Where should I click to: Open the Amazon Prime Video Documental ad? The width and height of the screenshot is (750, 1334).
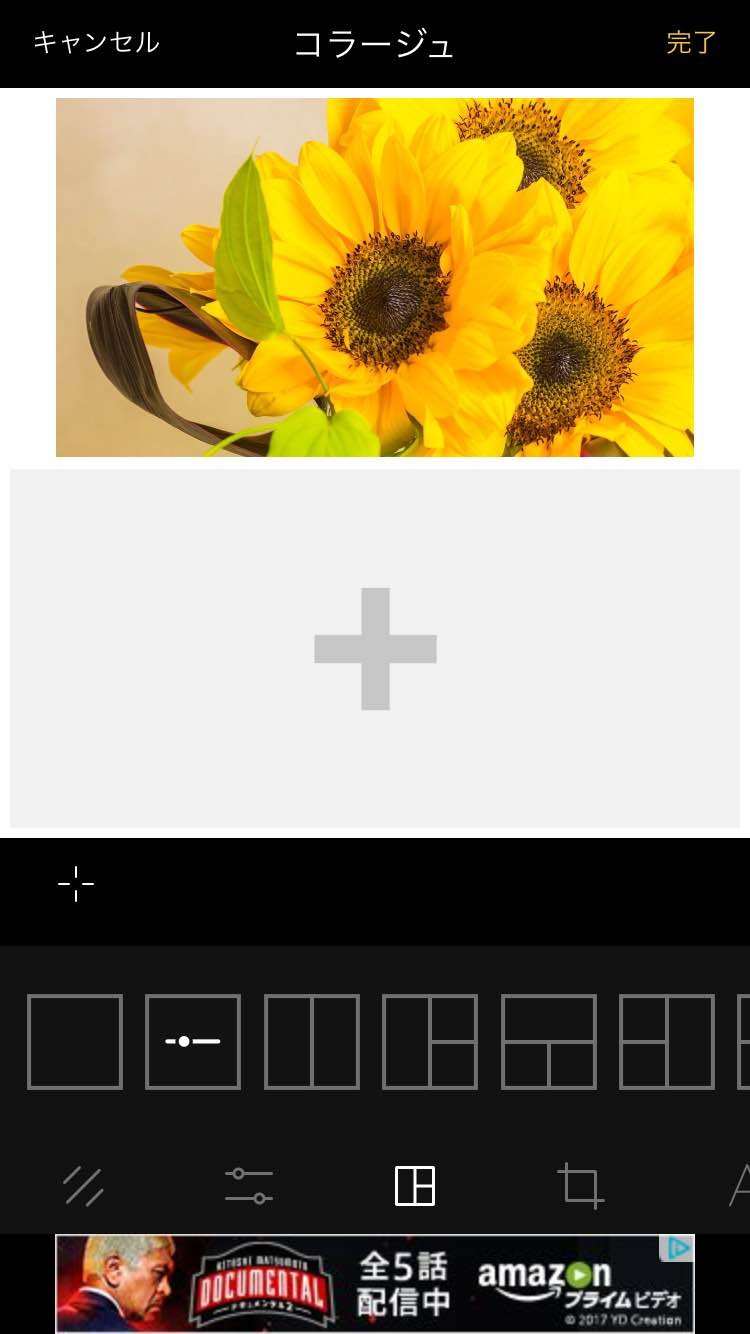[x=374, y=1283]
